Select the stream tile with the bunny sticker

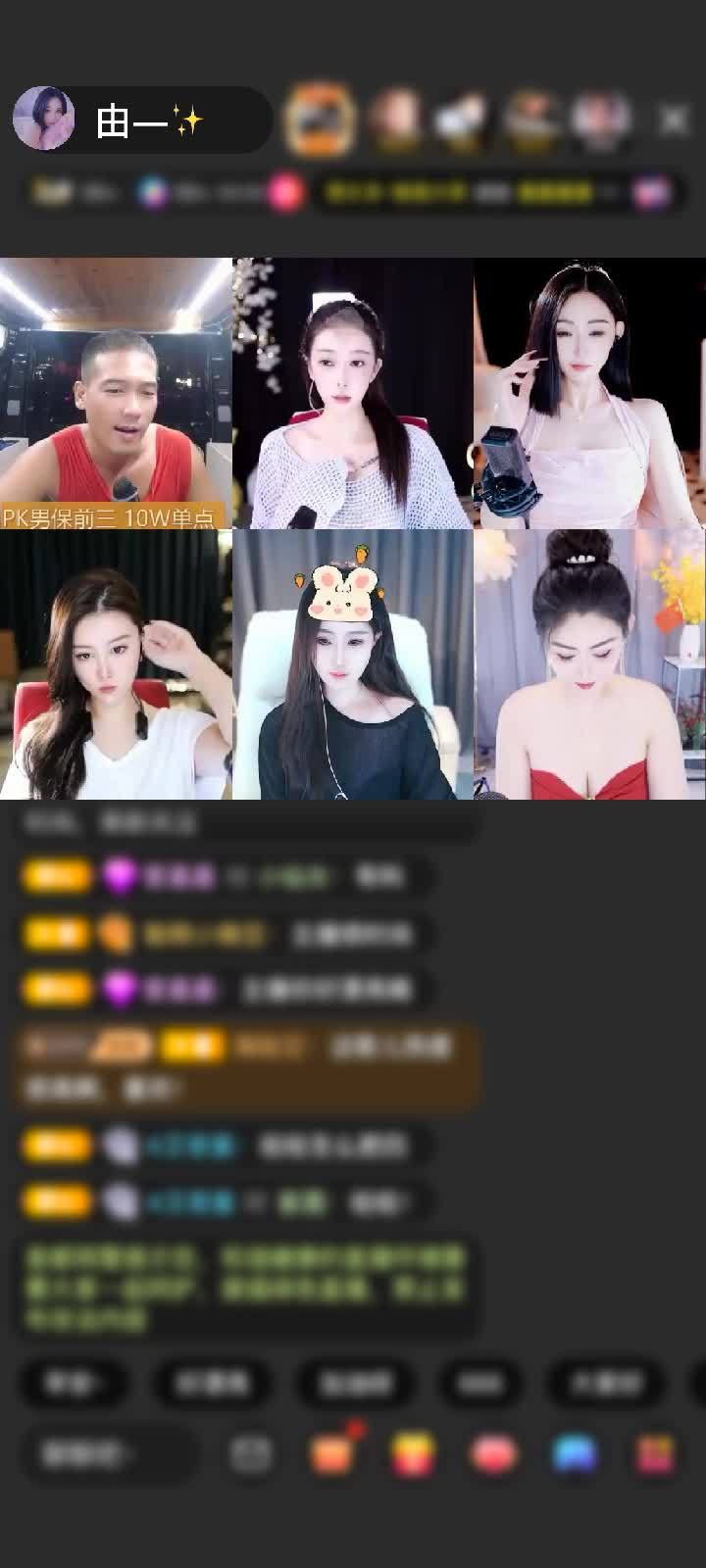[352, 664]
